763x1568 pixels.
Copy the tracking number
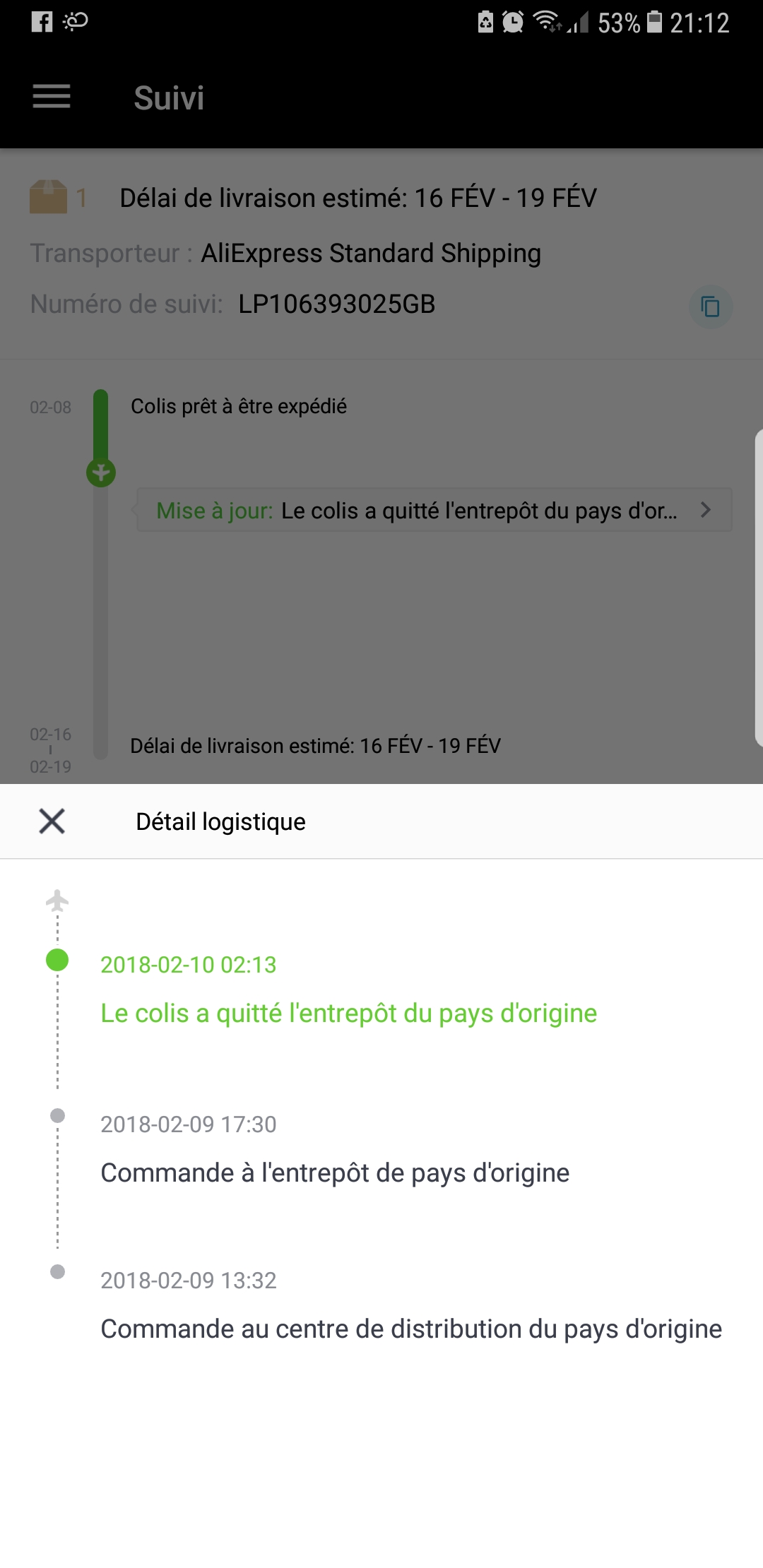tap(710, 307)
